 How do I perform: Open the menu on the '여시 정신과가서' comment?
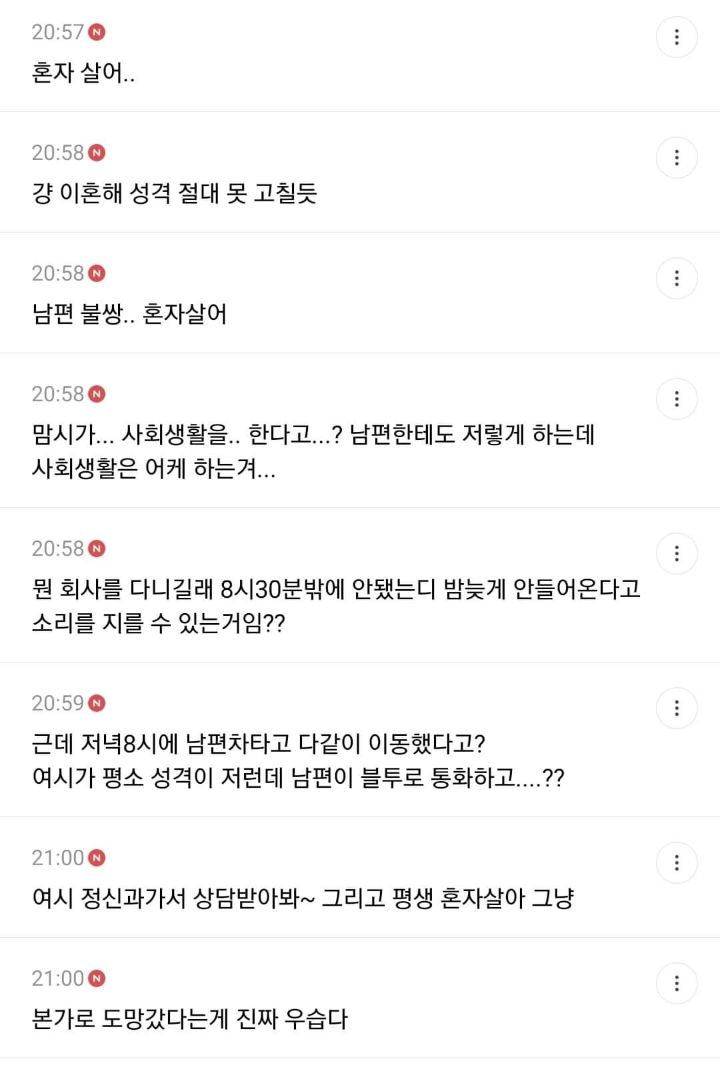tap(677, 863)
